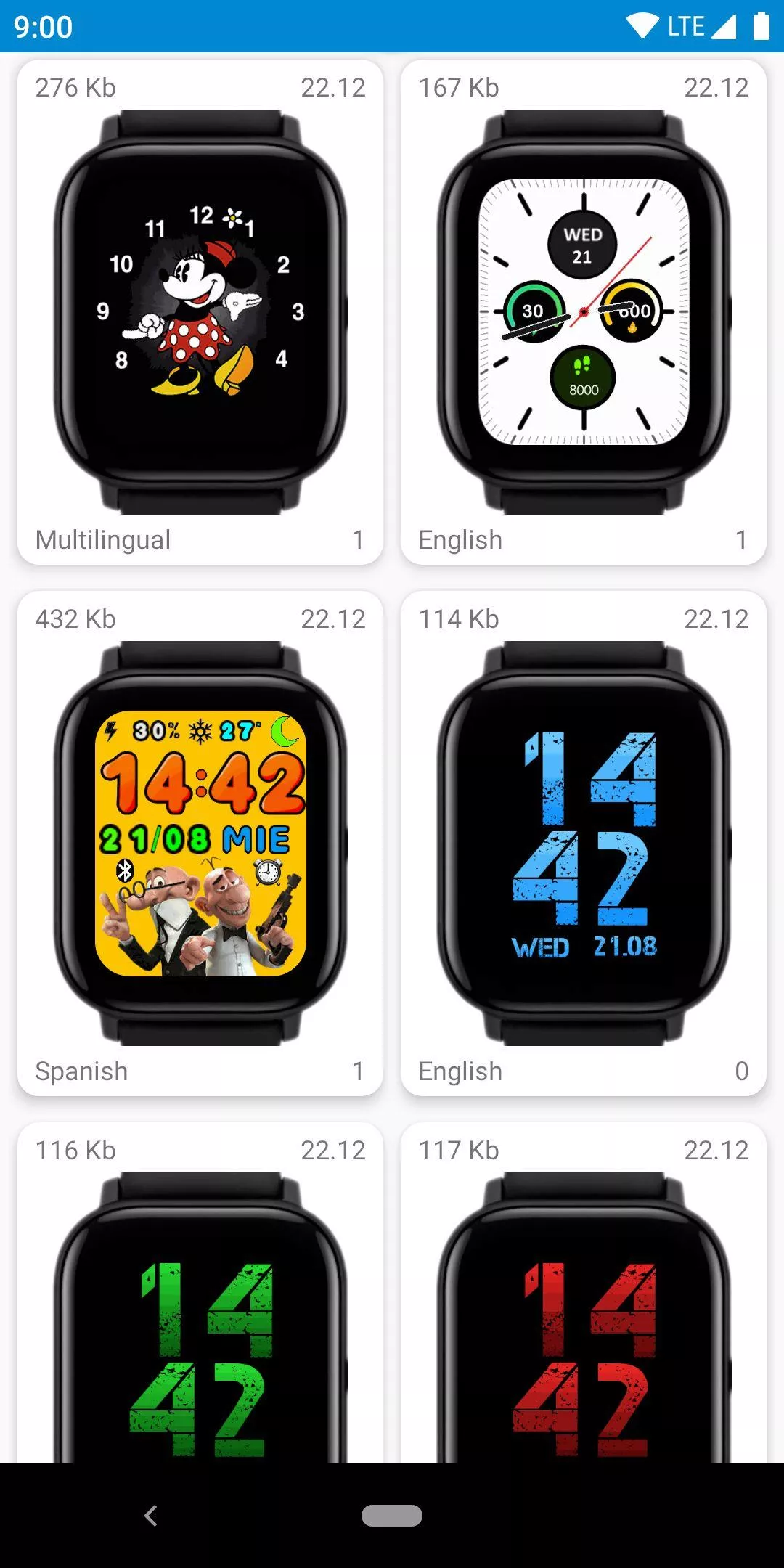The image size is (784, 1568).
Task: Tap the home pill in navigation bar
Action: pyautogui.click(x=392, y=1516)
